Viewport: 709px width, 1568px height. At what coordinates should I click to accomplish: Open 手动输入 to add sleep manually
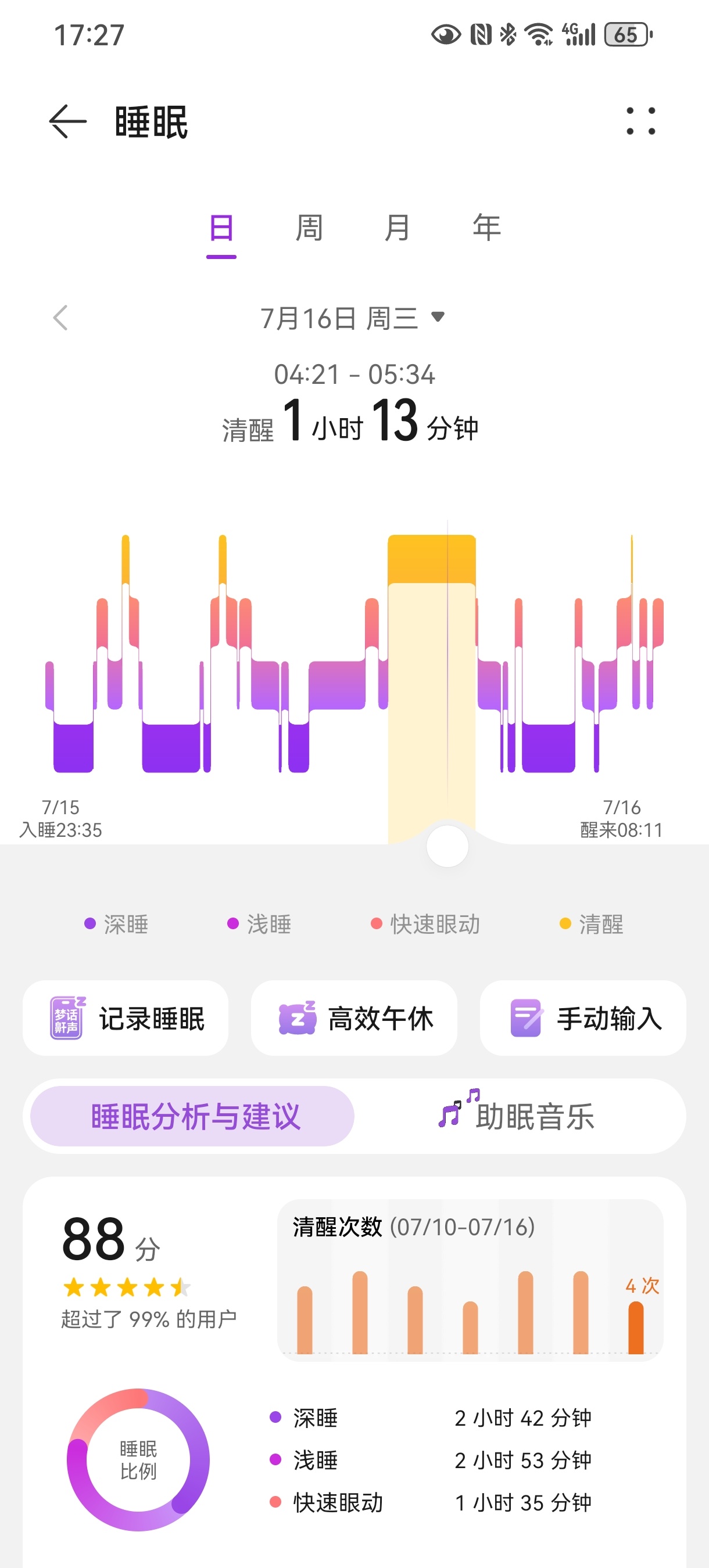[x=583, y=1017]
